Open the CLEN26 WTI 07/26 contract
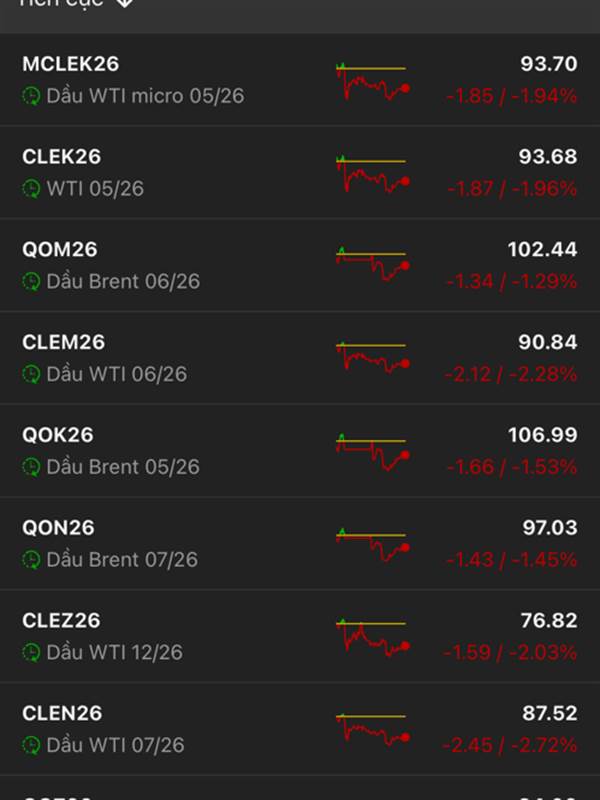600x800 pixels. (300, 729)
